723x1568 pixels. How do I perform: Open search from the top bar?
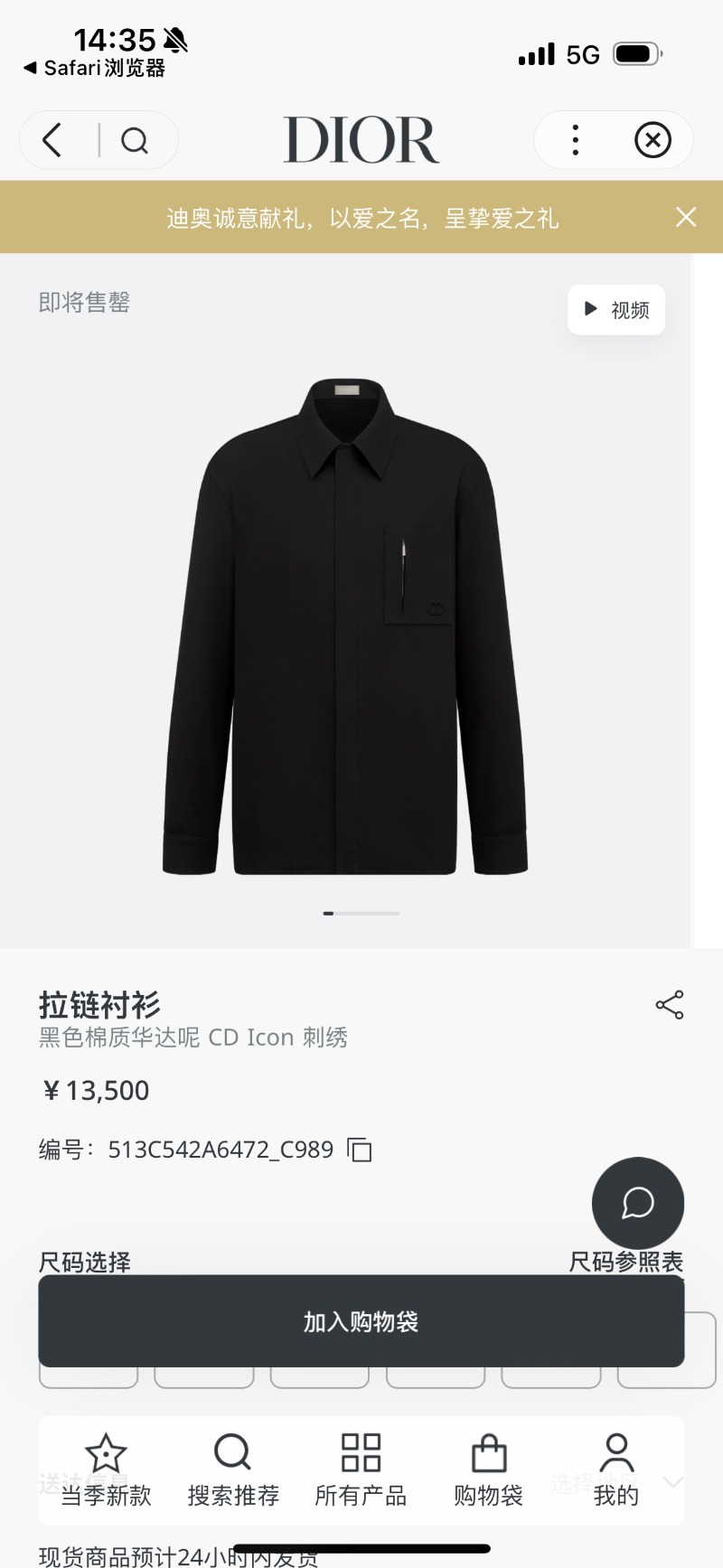pos(135,140)
